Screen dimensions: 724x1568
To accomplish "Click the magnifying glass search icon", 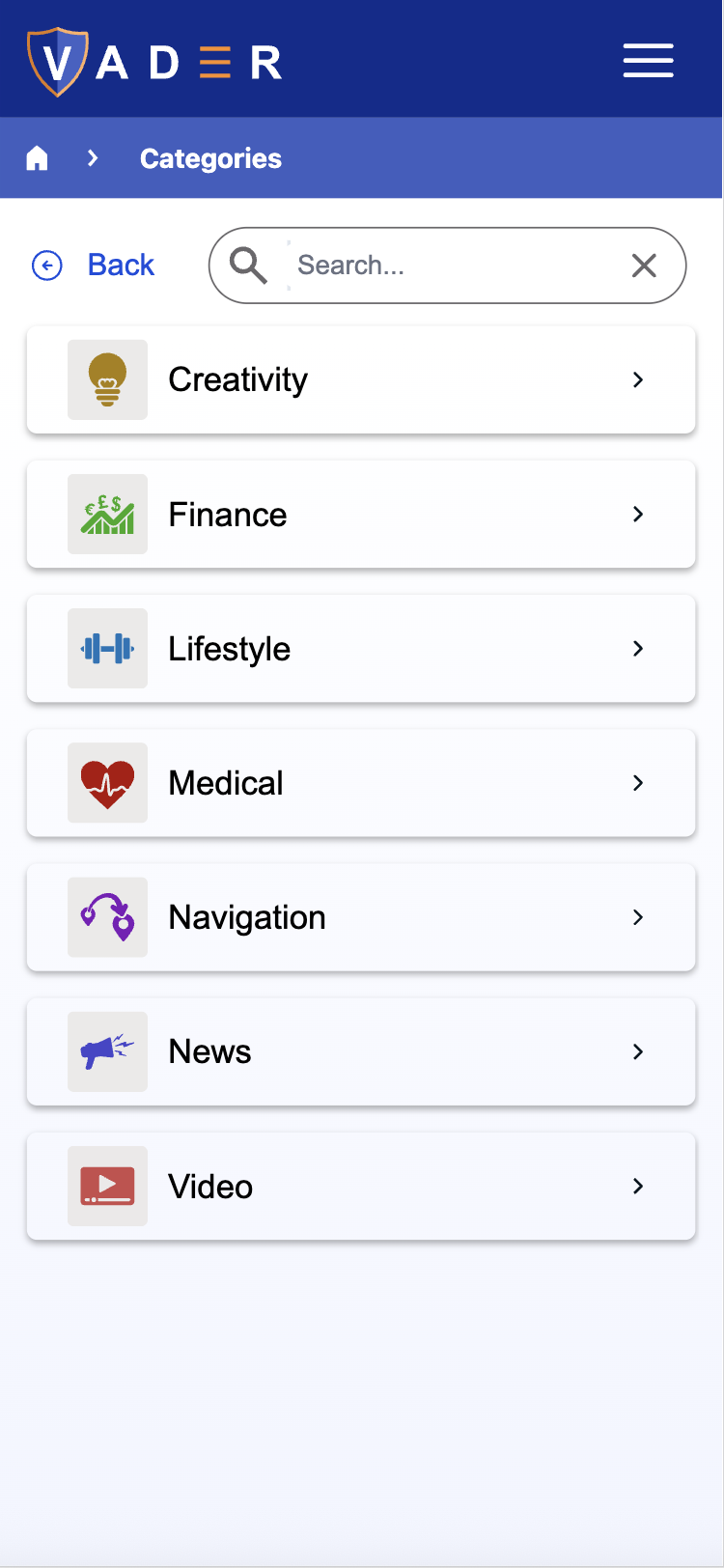I will 249,265.
